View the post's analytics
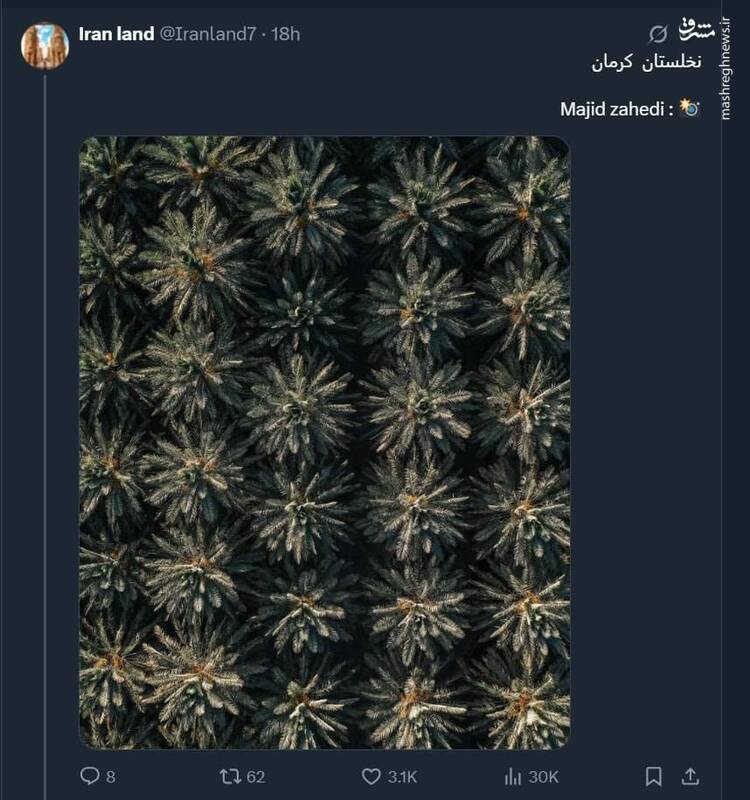 coord(515,775)
